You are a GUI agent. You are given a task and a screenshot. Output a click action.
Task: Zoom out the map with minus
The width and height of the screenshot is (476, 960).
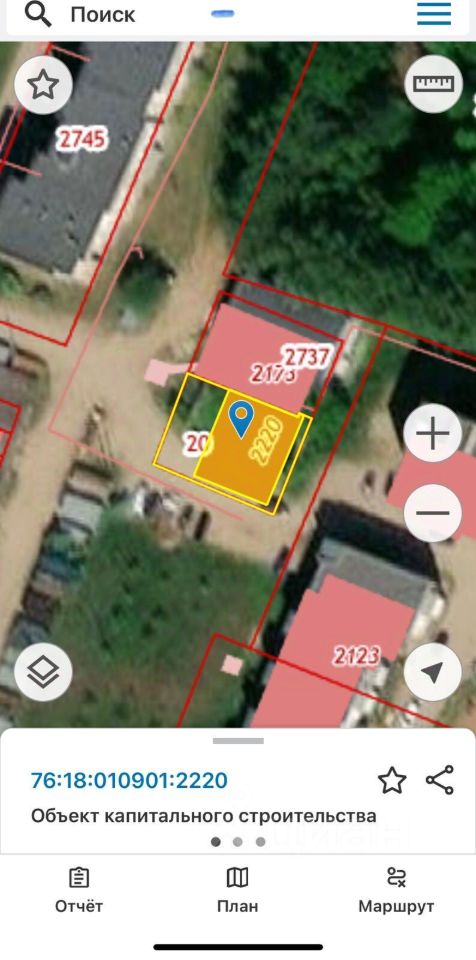433,512
